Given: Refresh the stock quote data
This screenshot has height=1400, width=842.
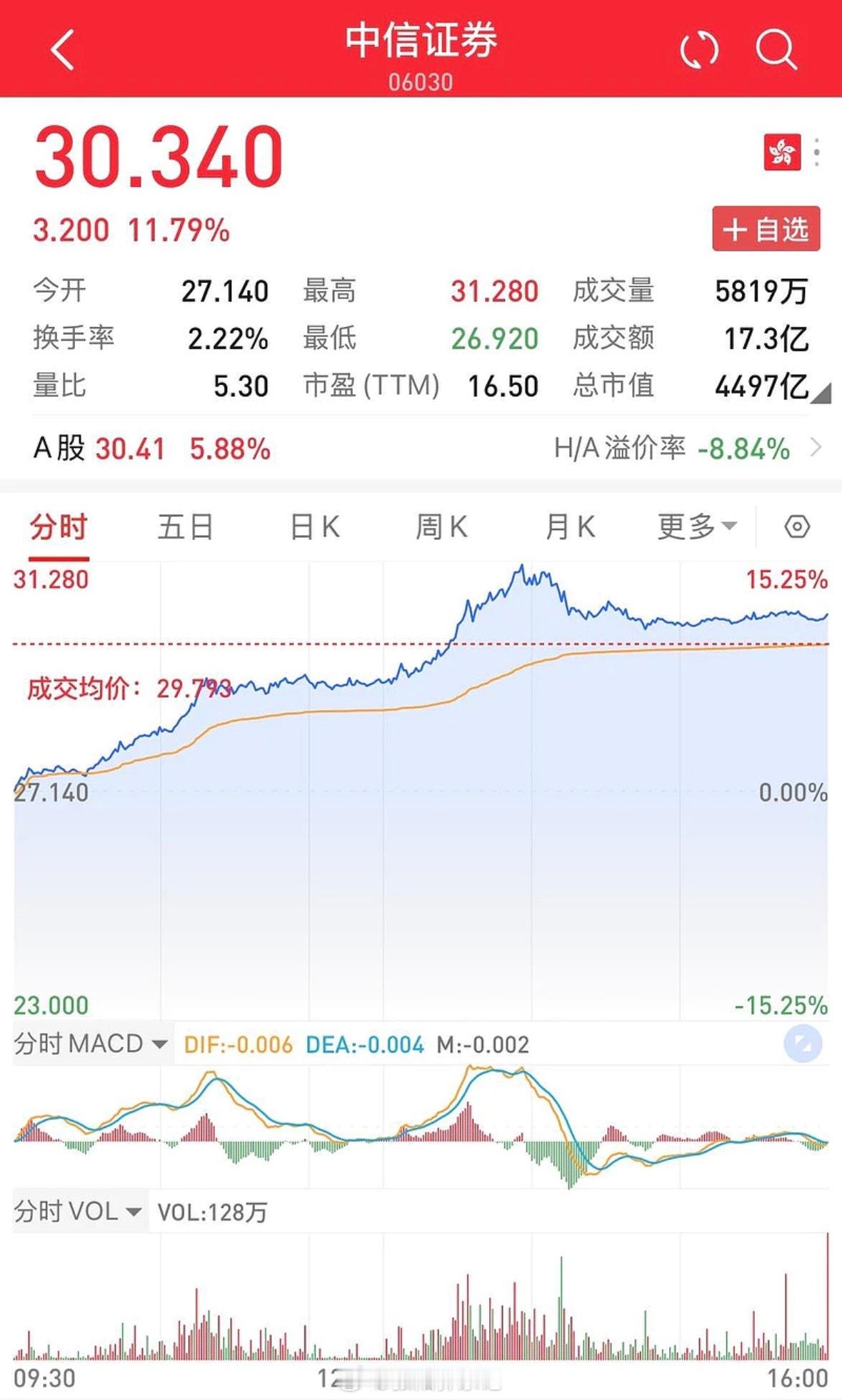Looking at the screenshot, I should coord(698,50).
